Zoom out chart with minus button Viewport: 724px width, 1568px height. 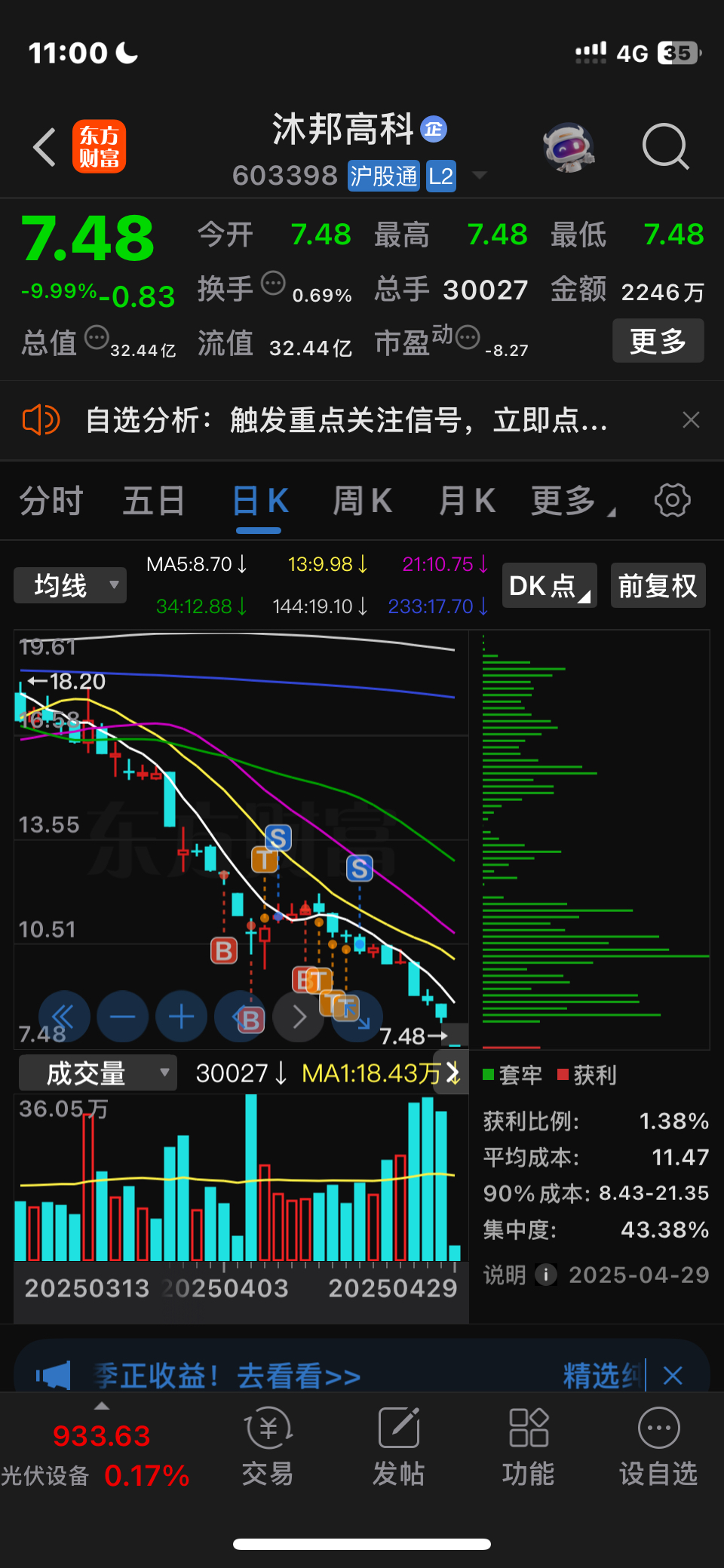point(122,1017)
